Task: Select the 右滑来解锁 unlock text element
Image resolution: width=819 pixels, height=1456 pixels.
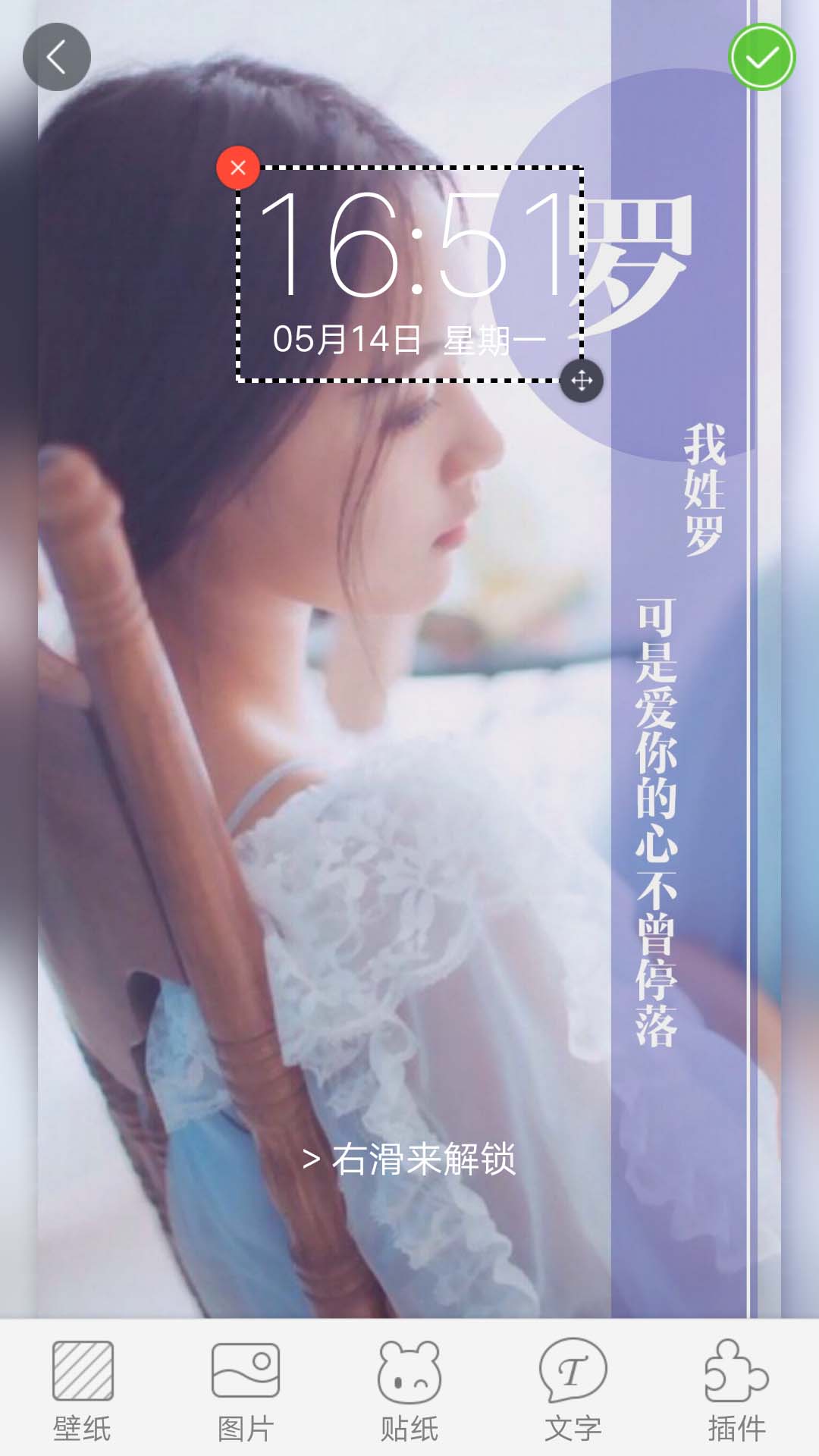Action: point(409,1159)
